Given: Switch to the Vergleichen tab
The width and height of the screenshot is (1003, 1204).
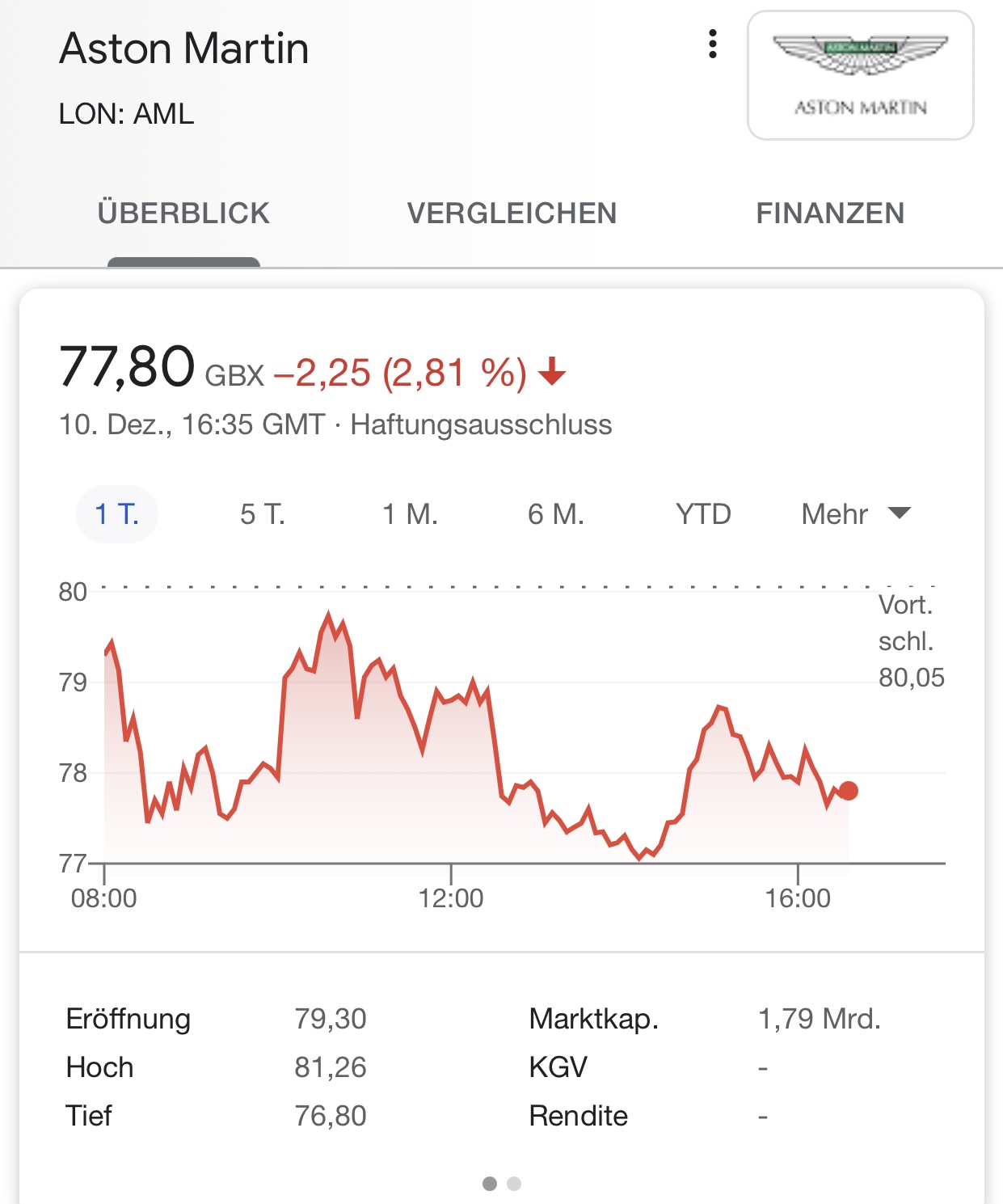Looking at the screenshot, I should [x=512, y=213].
